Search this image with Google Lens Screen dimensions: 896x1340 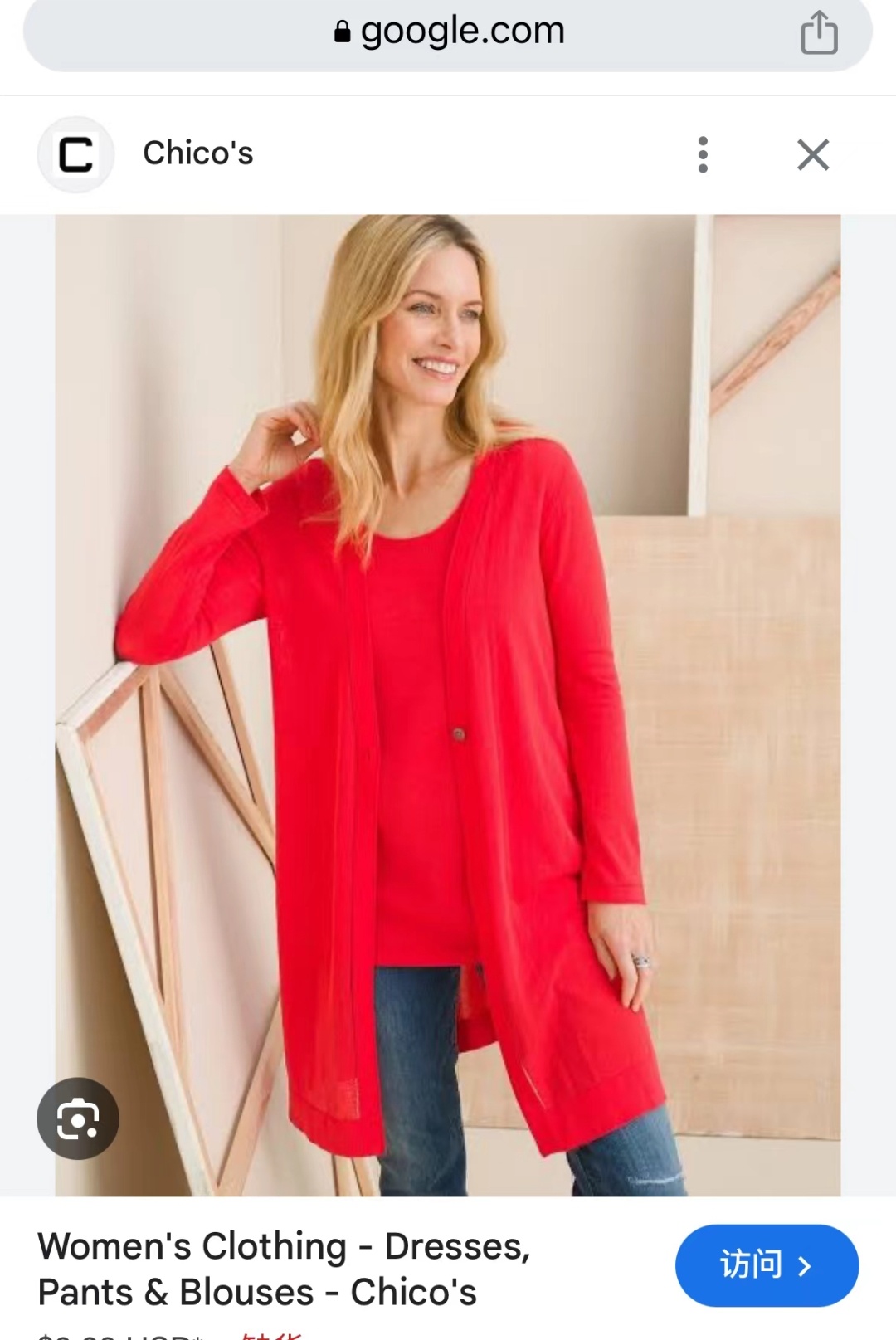click(78, 1119)
